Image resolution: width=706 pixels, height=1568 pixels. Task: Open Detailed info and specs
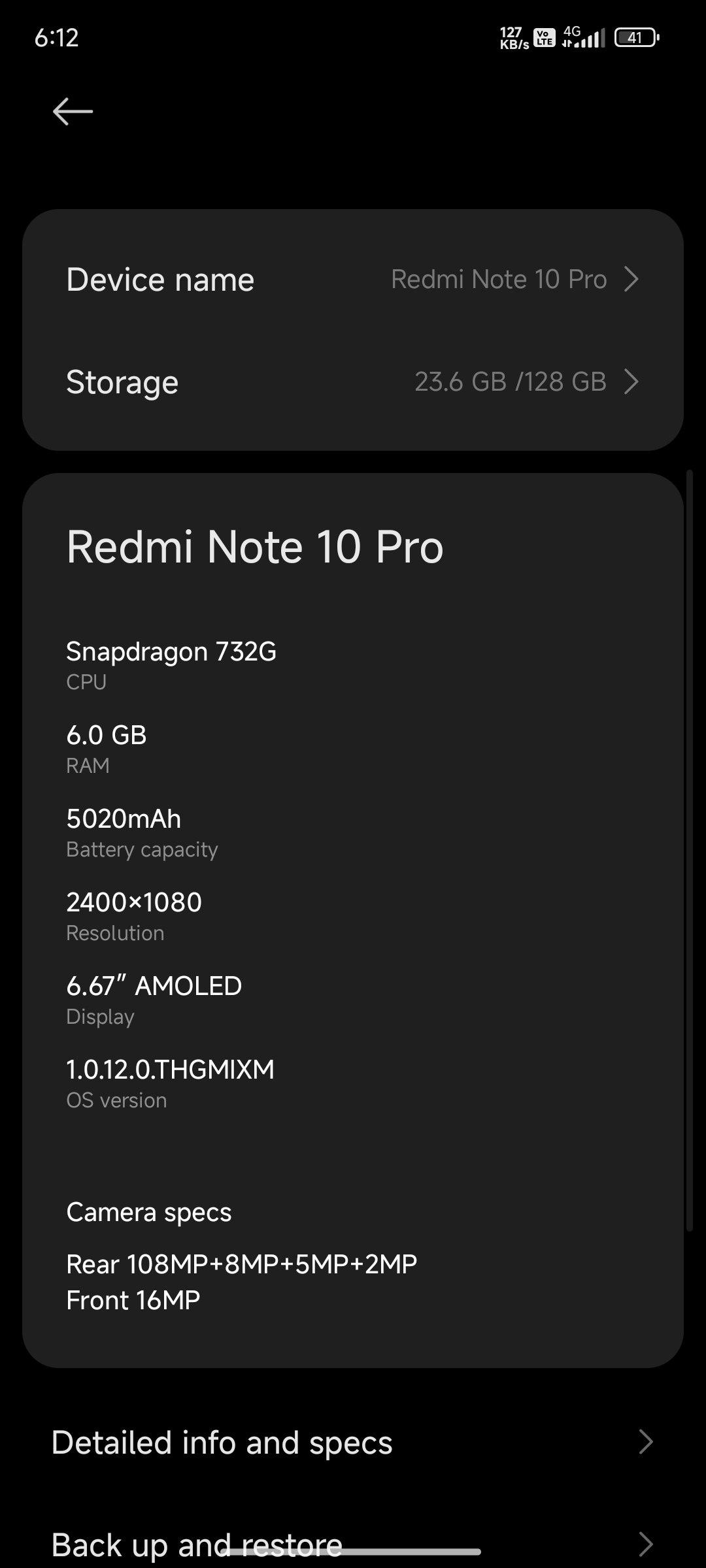point(353,1442)
